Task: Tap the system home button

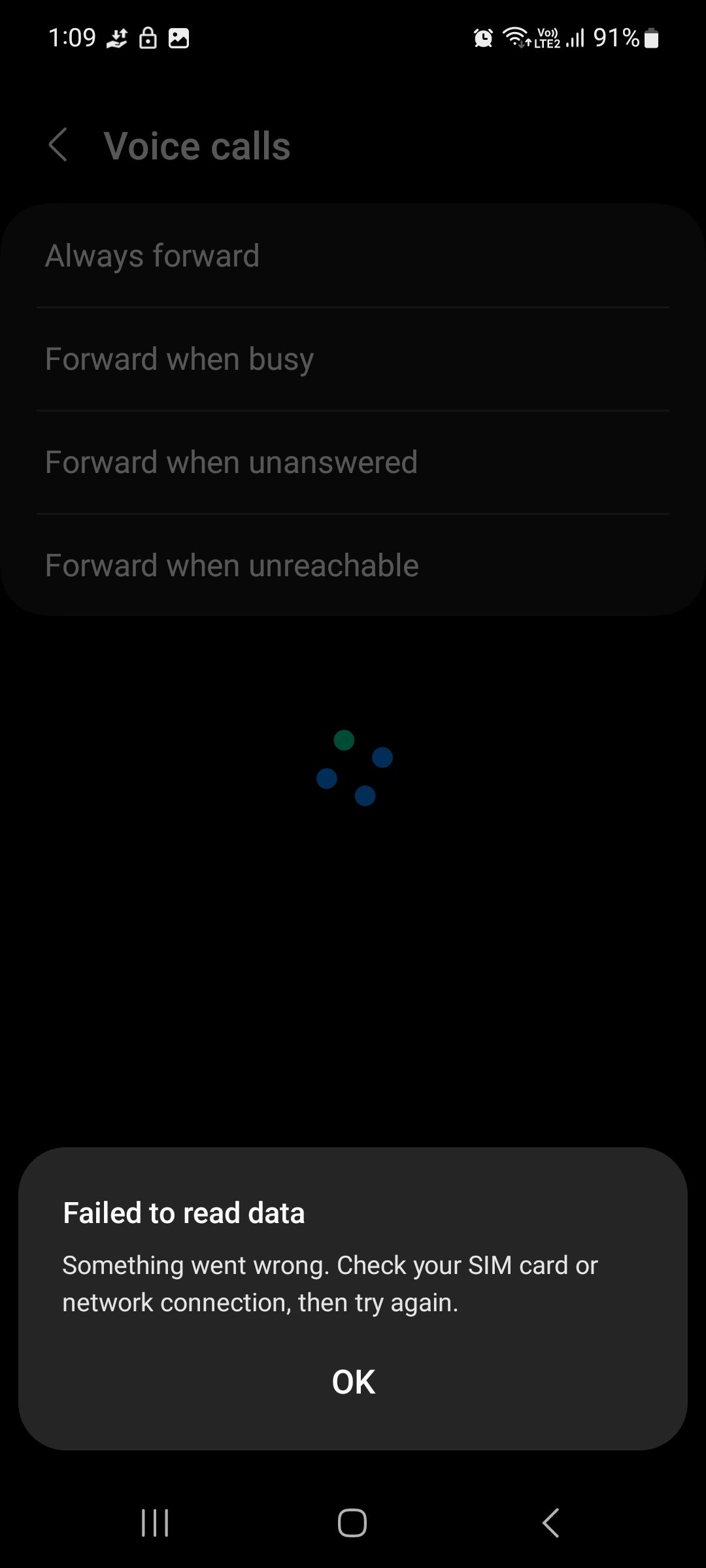Action: tap(352, 1523)
